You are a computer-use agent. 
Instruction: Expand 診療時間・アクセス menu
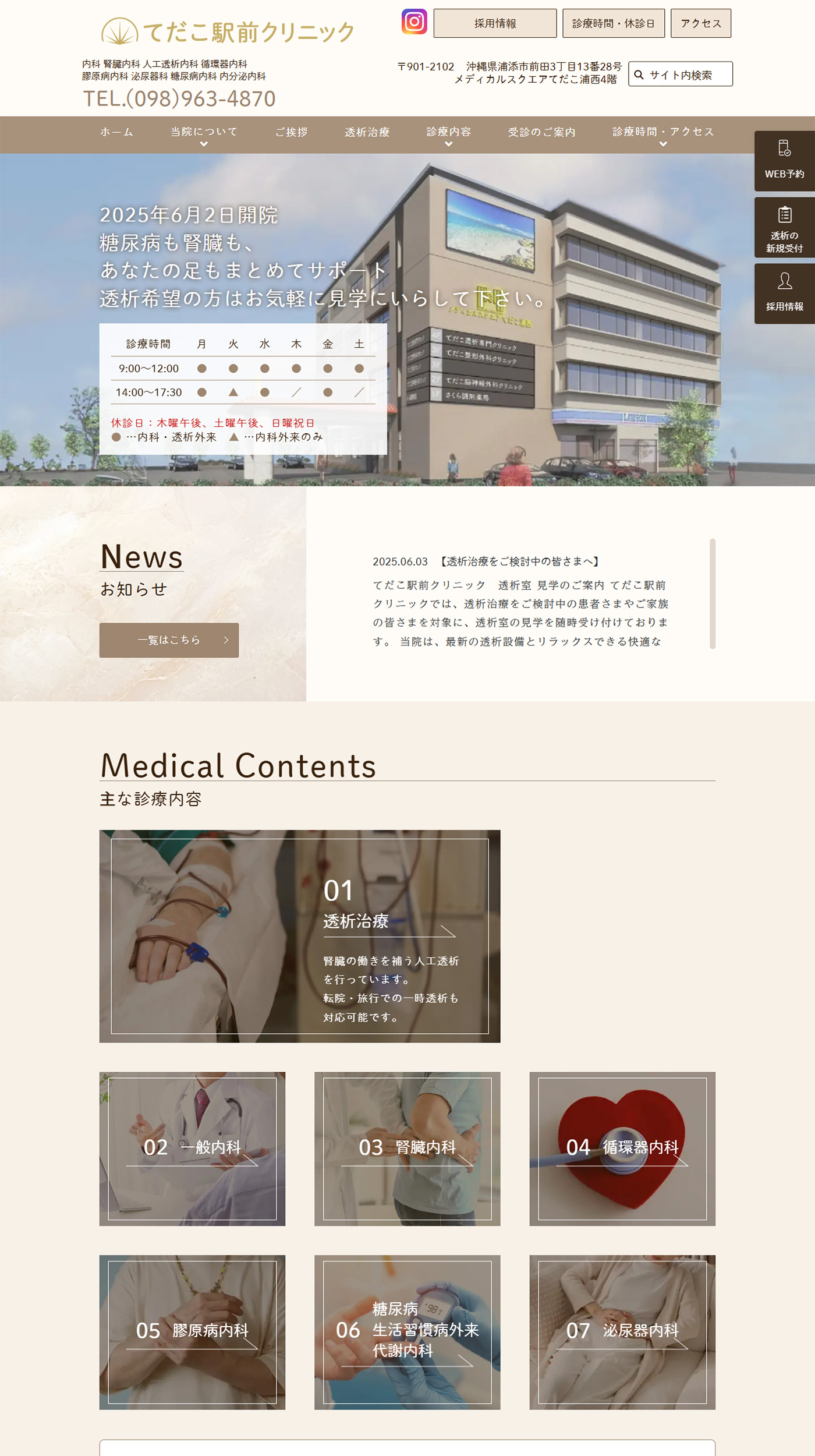663,133
